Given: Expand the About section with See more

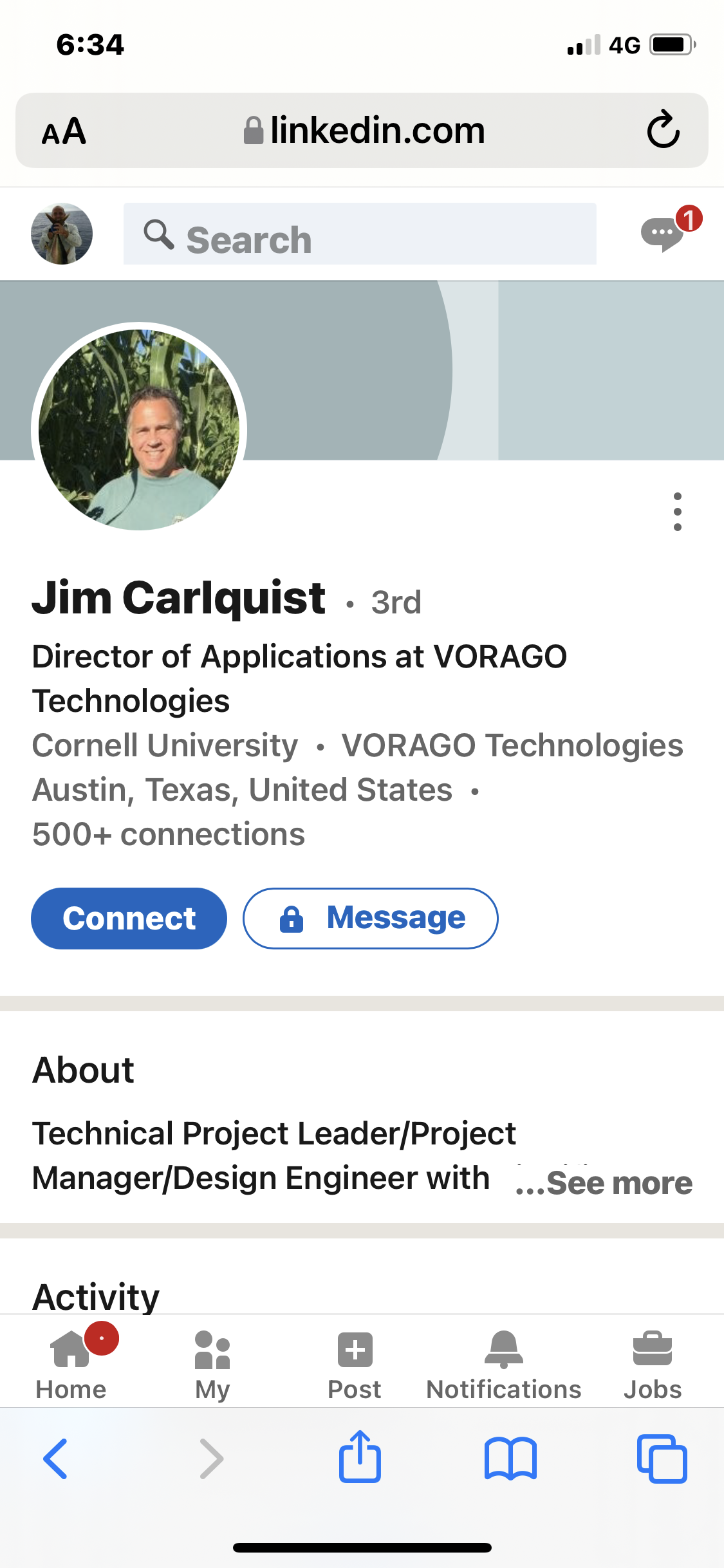Looking at the screenshot, I should (605, 1183).
